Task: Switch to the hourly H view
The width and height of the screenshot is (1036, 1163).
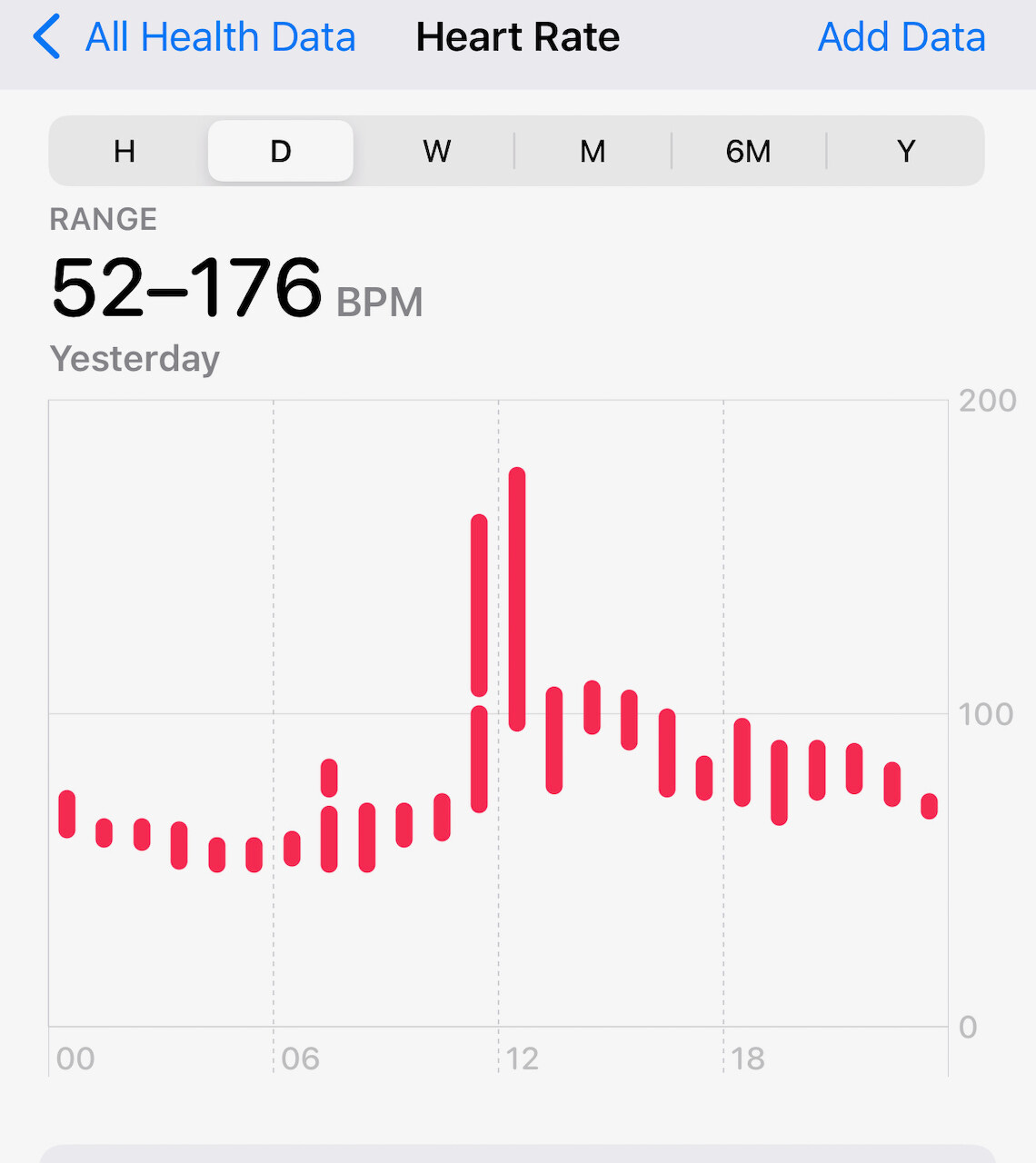Action: (x=125, y=151)
